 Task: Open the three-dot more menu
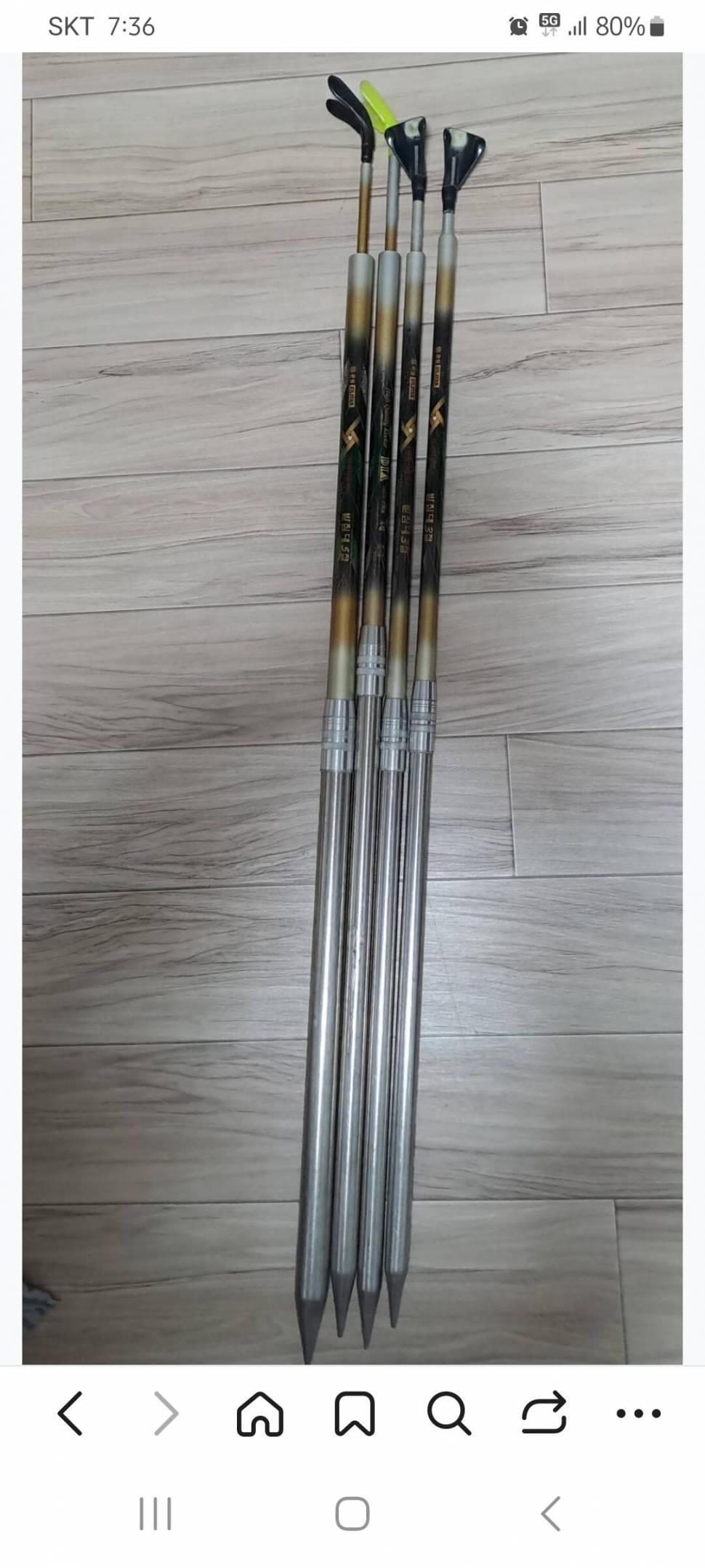coord(638,1413)
